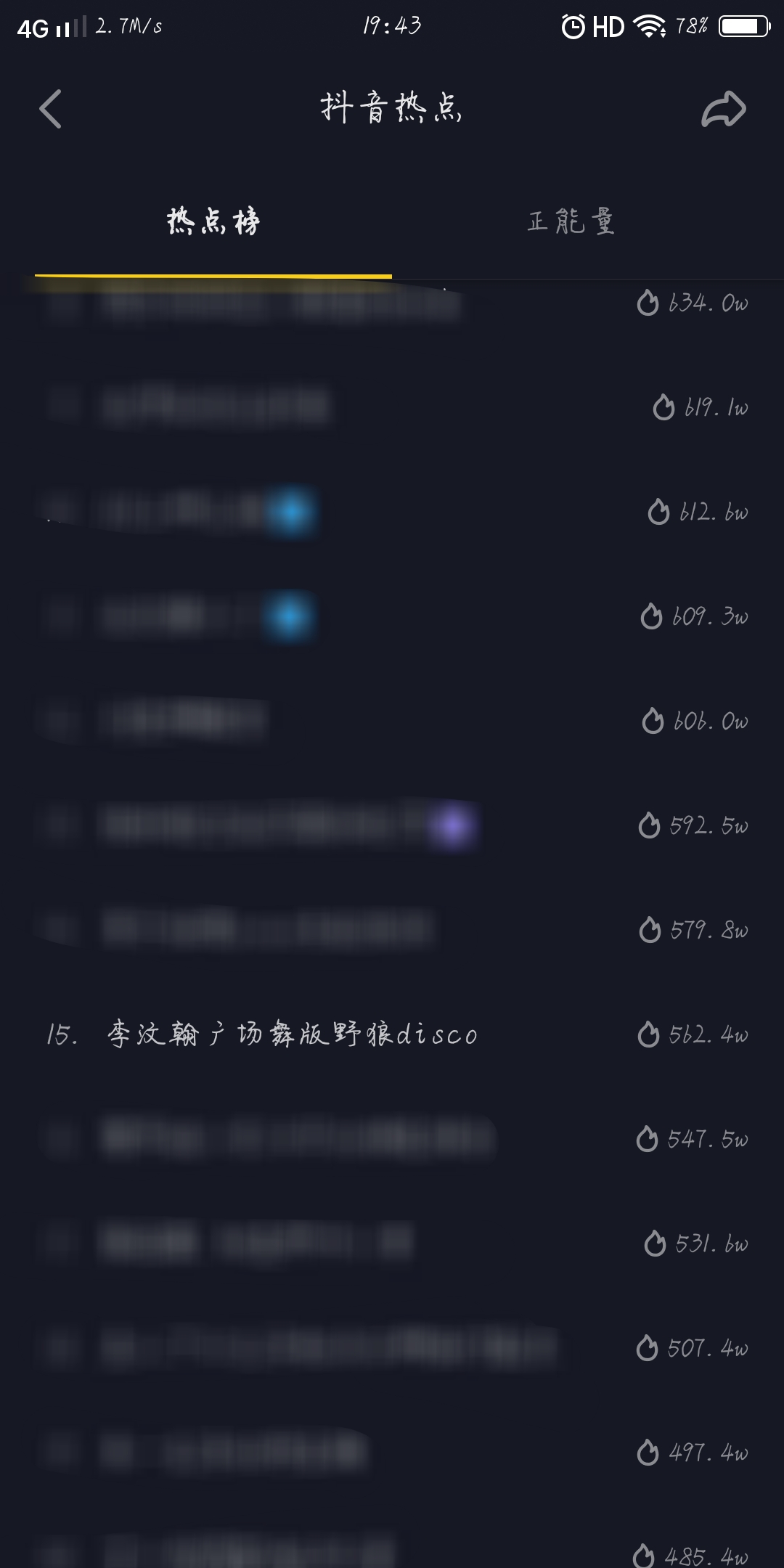
Task: Open the topic with 609.3w heat
Action: coord(392,616)
